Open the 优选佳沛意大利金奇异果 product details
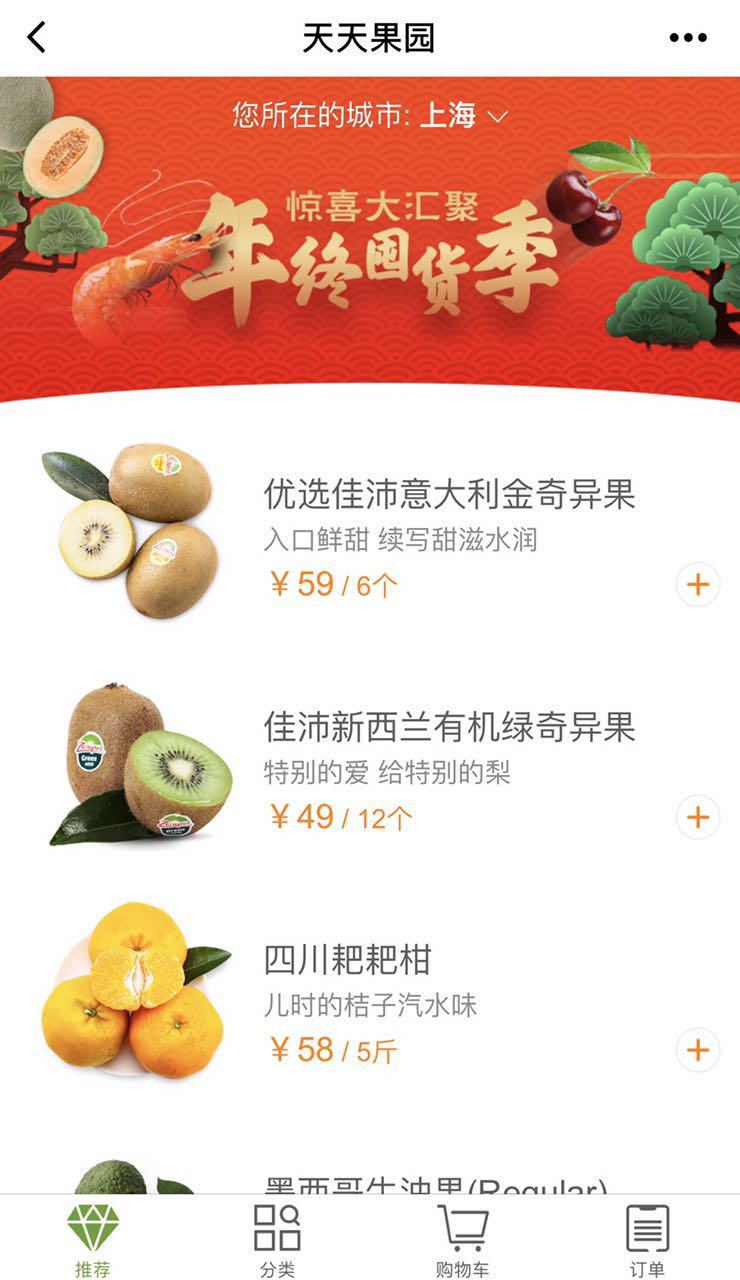The width and height of the screenshot is (740, 1280). pyautogui.click(x=449, y=494)
